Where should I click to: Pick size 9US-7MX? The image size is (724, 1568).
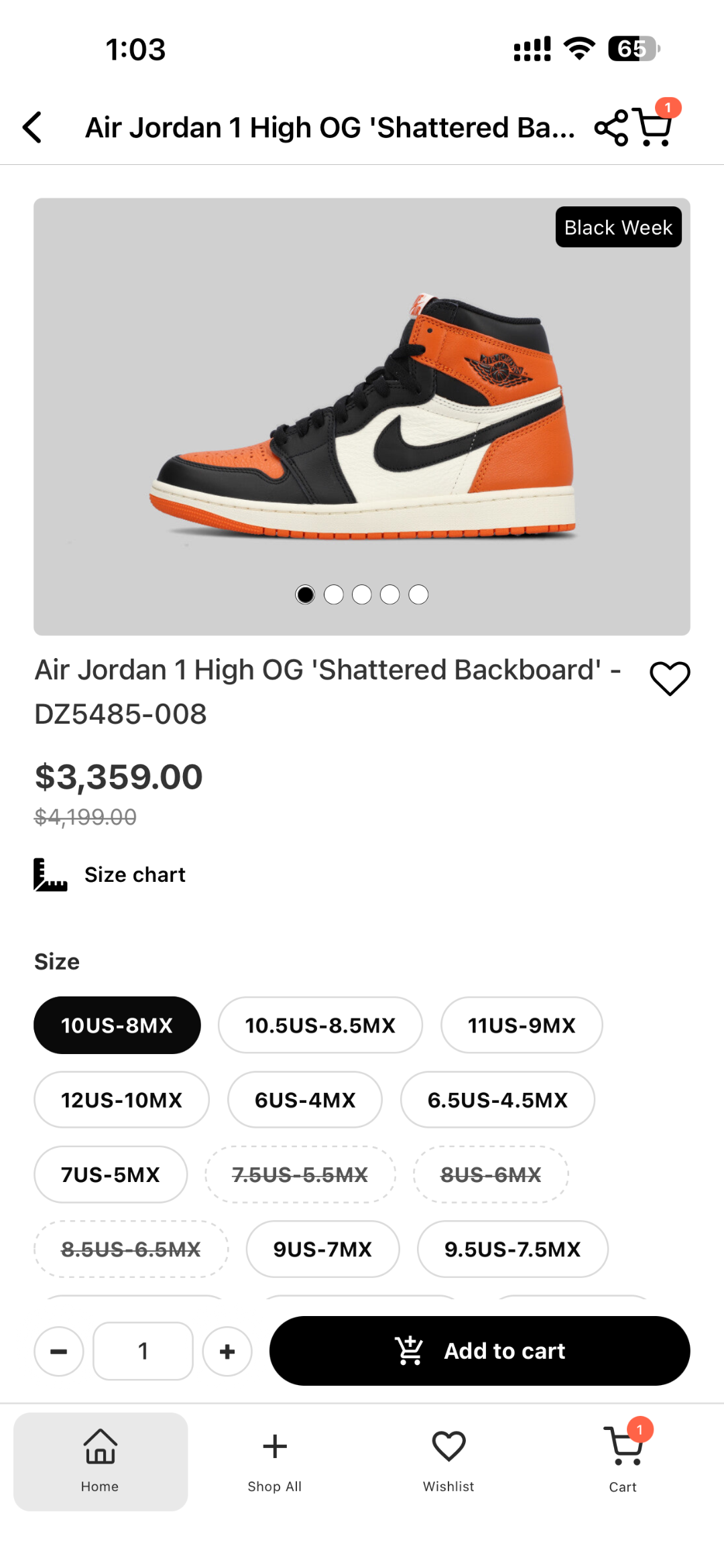click(322, 1249)
